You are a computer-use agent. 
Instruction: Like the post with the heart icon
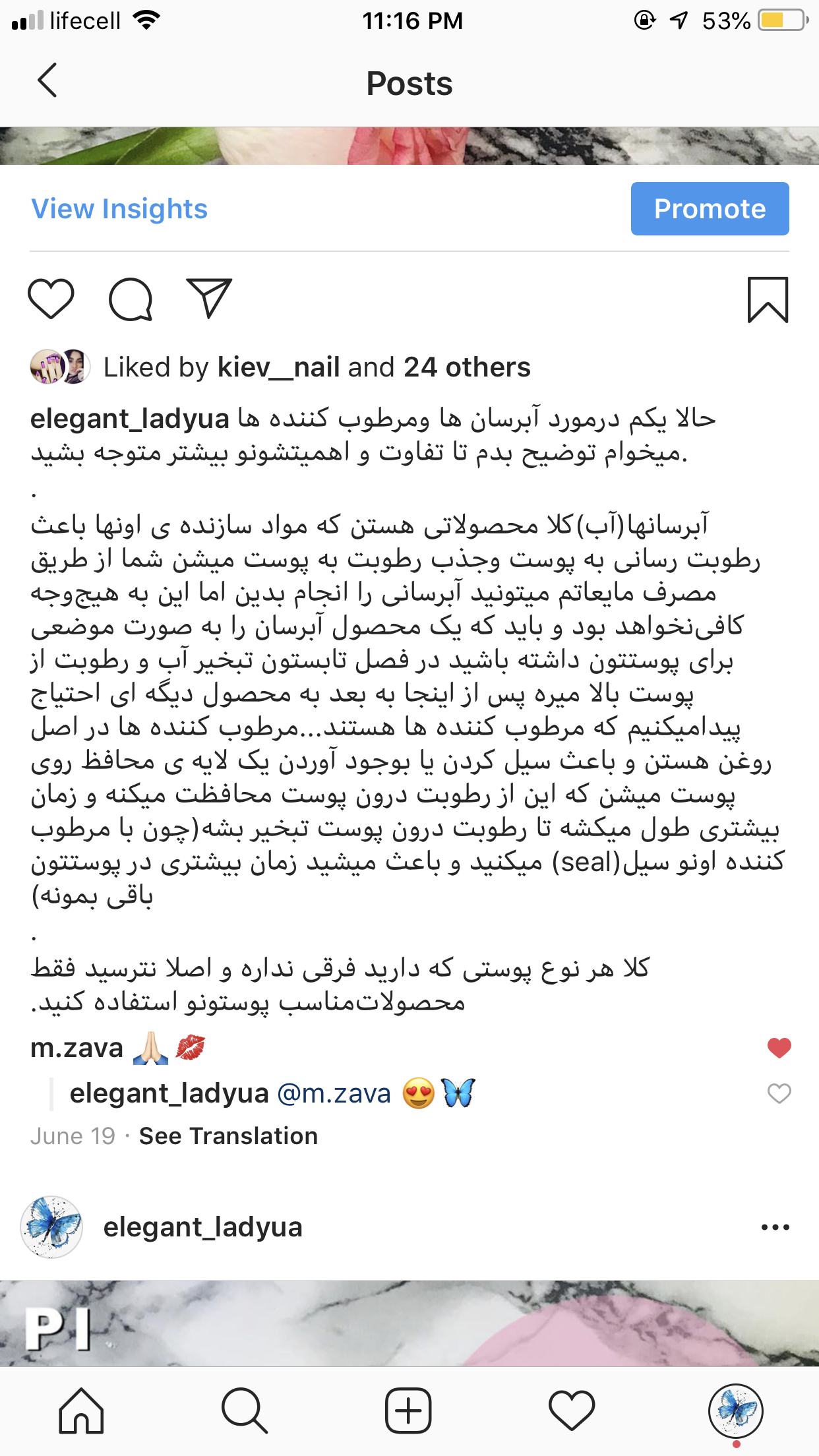pyautogui.click(x=51, y=299)
